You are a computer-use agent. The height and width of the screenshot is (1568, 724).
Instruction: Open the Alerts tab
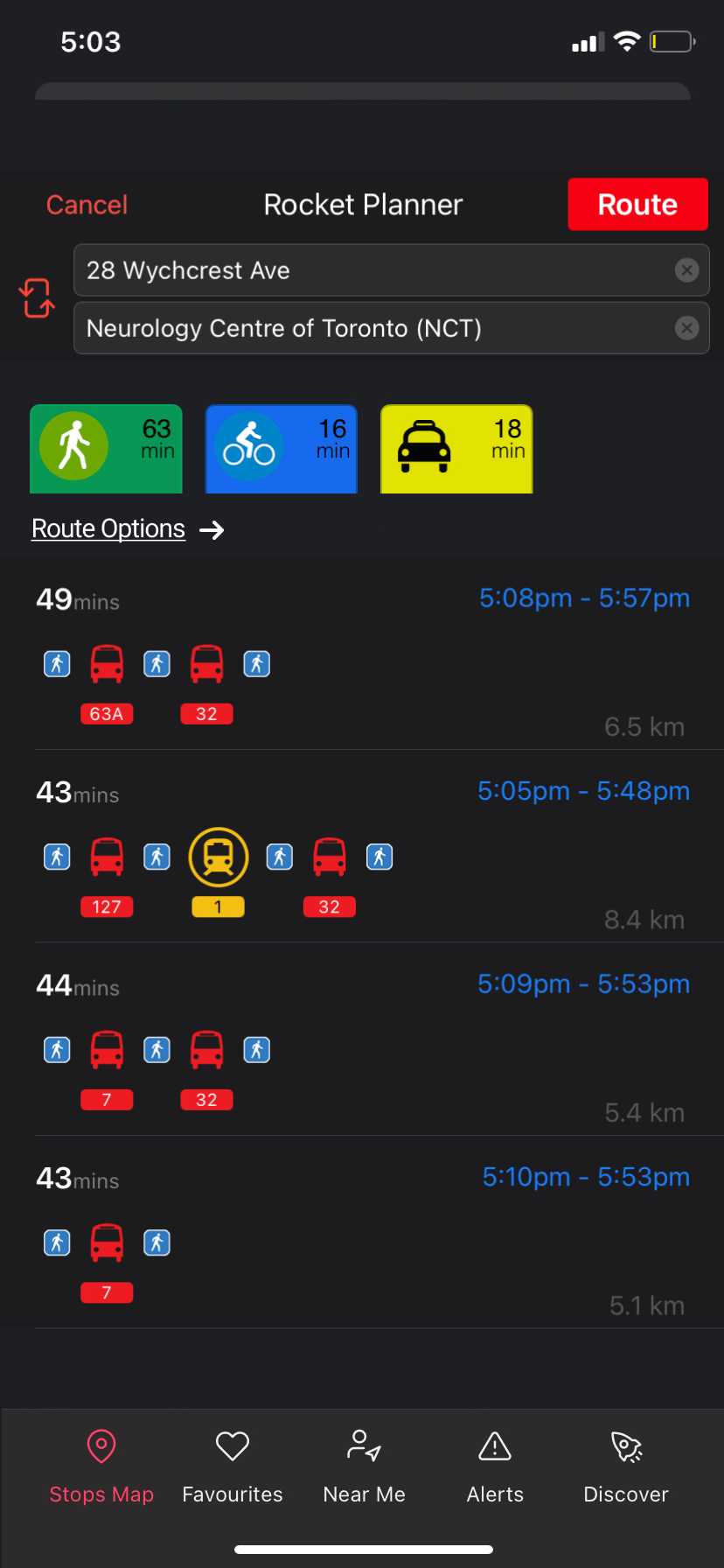(x=495, y=1466)
